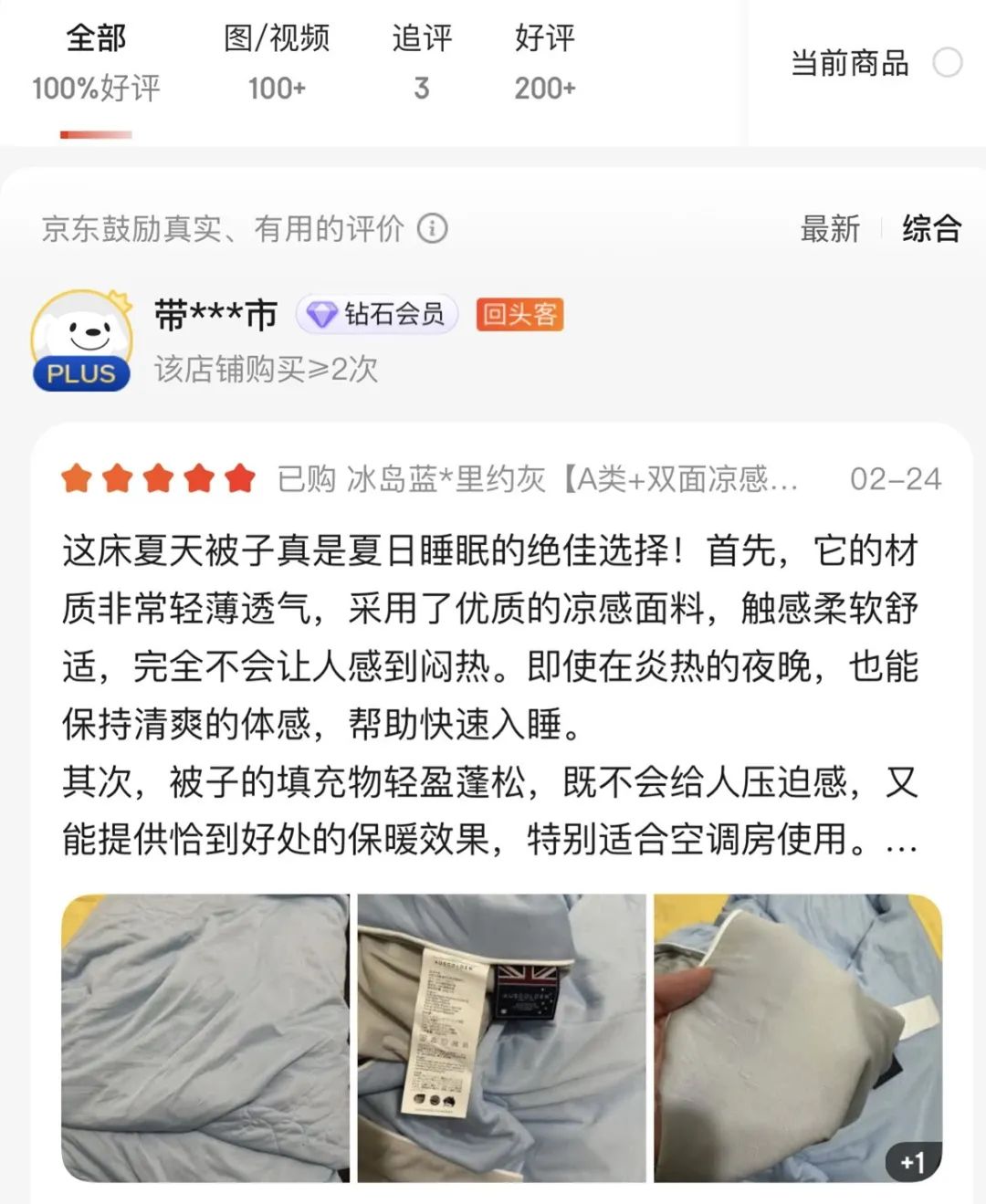View the first review photo of blue quilt
Viewport: 986px width, 1204px height.
[x=205, y=1038]
